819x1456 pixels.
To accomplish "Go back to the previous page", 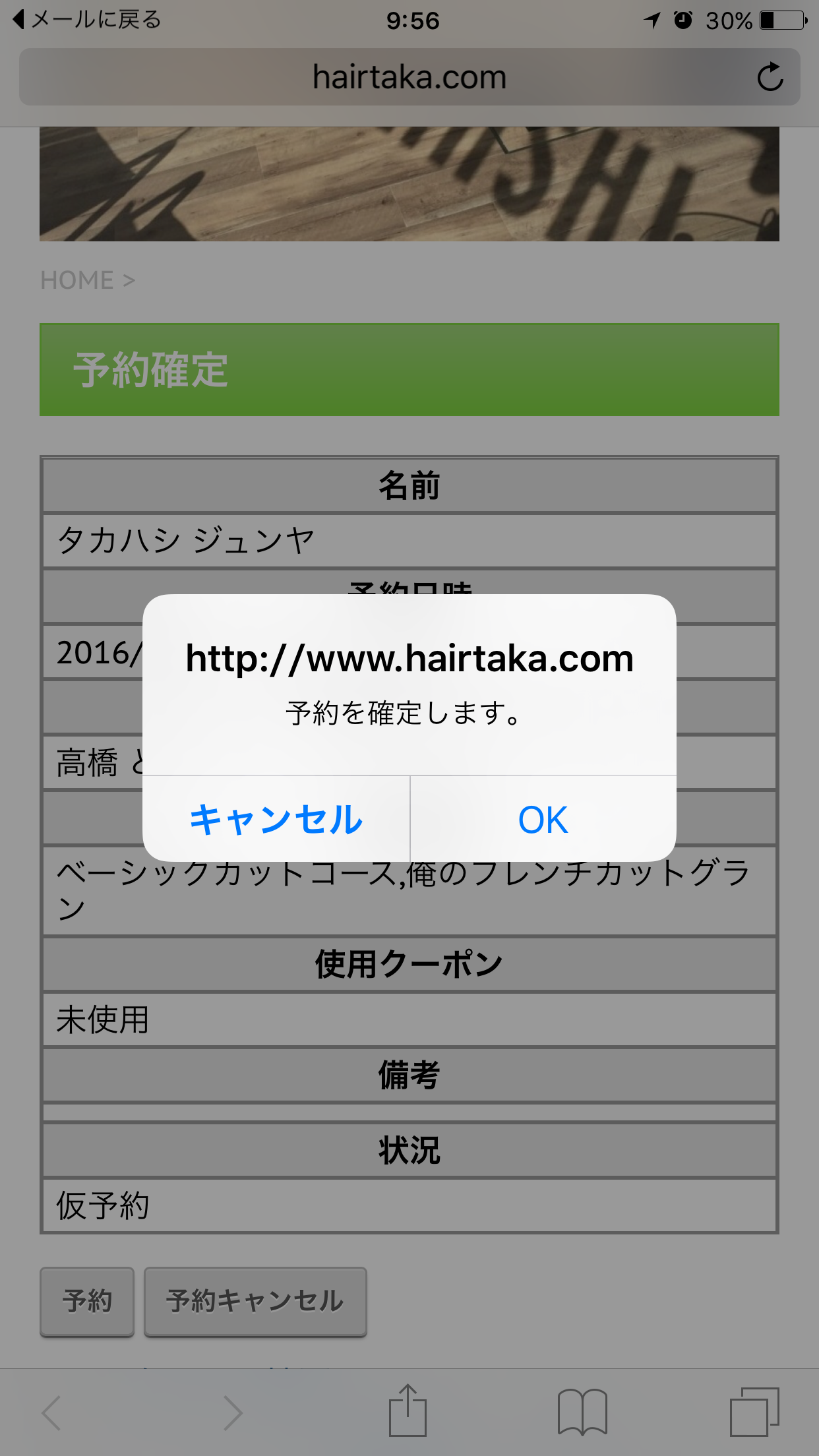I will point(51,1412).
